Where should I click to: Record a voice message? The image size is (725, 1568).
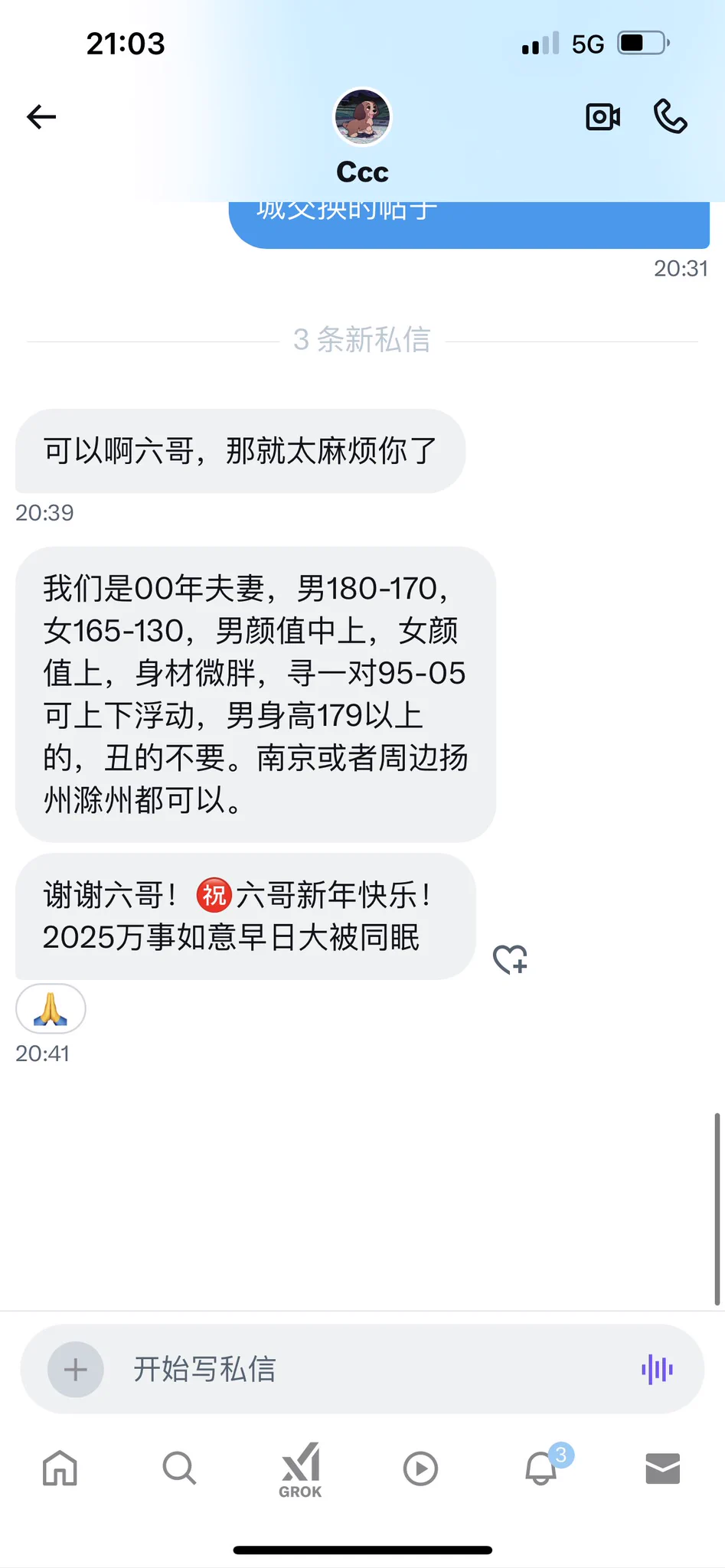pyautogui.click(x=657, y=1370)
